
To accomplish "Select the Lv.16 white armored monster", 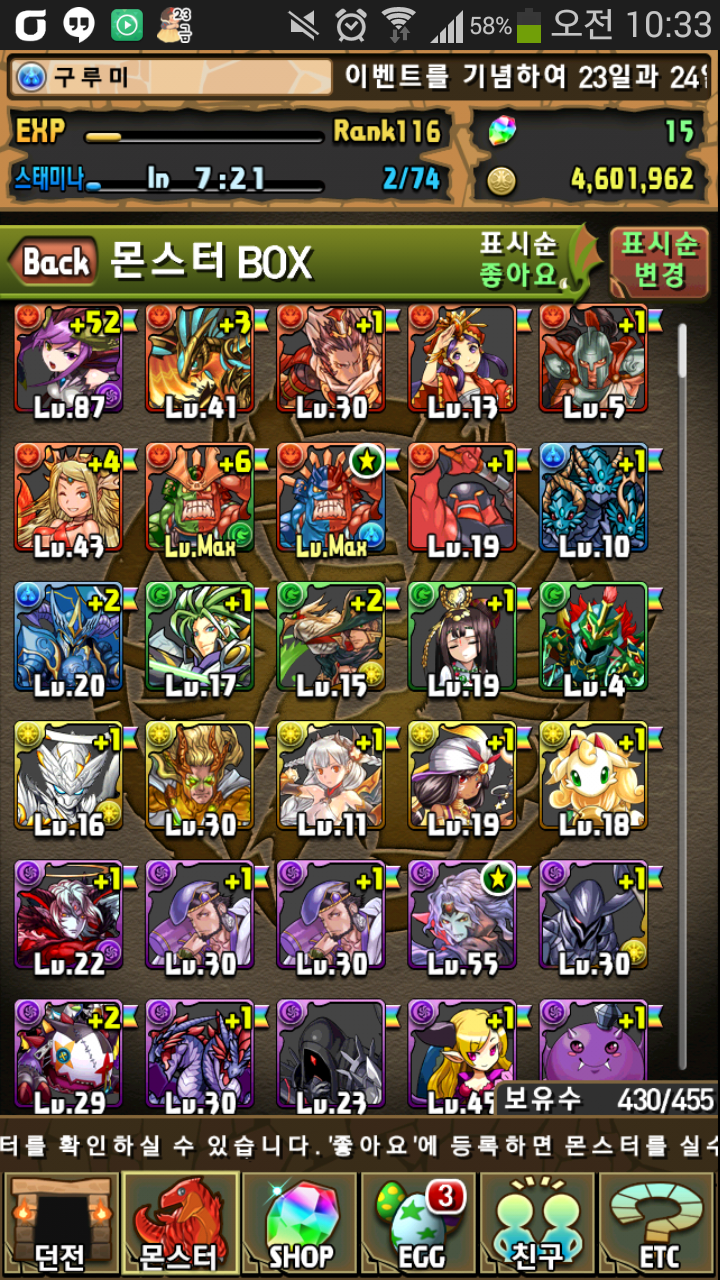I will 68,776.
